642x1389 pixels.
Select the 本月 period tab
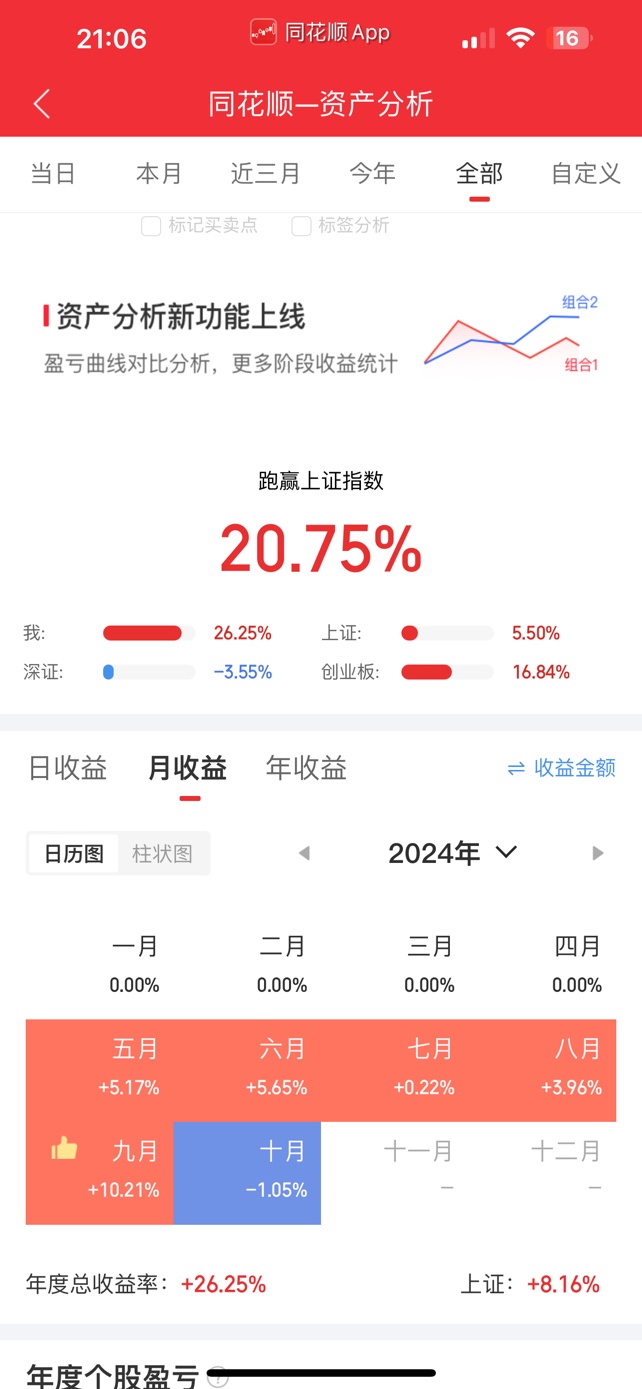pyautogui.click(x=159, y=174)
